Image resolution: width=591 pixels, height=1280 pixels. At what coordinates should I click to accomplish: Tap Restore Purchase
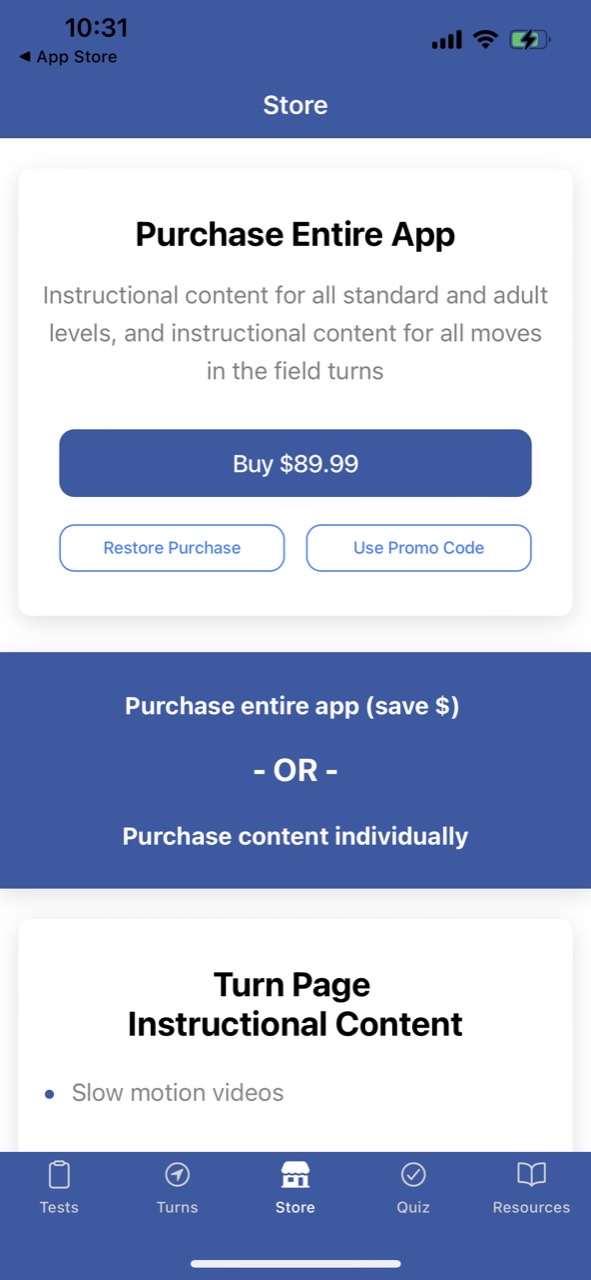172,548
